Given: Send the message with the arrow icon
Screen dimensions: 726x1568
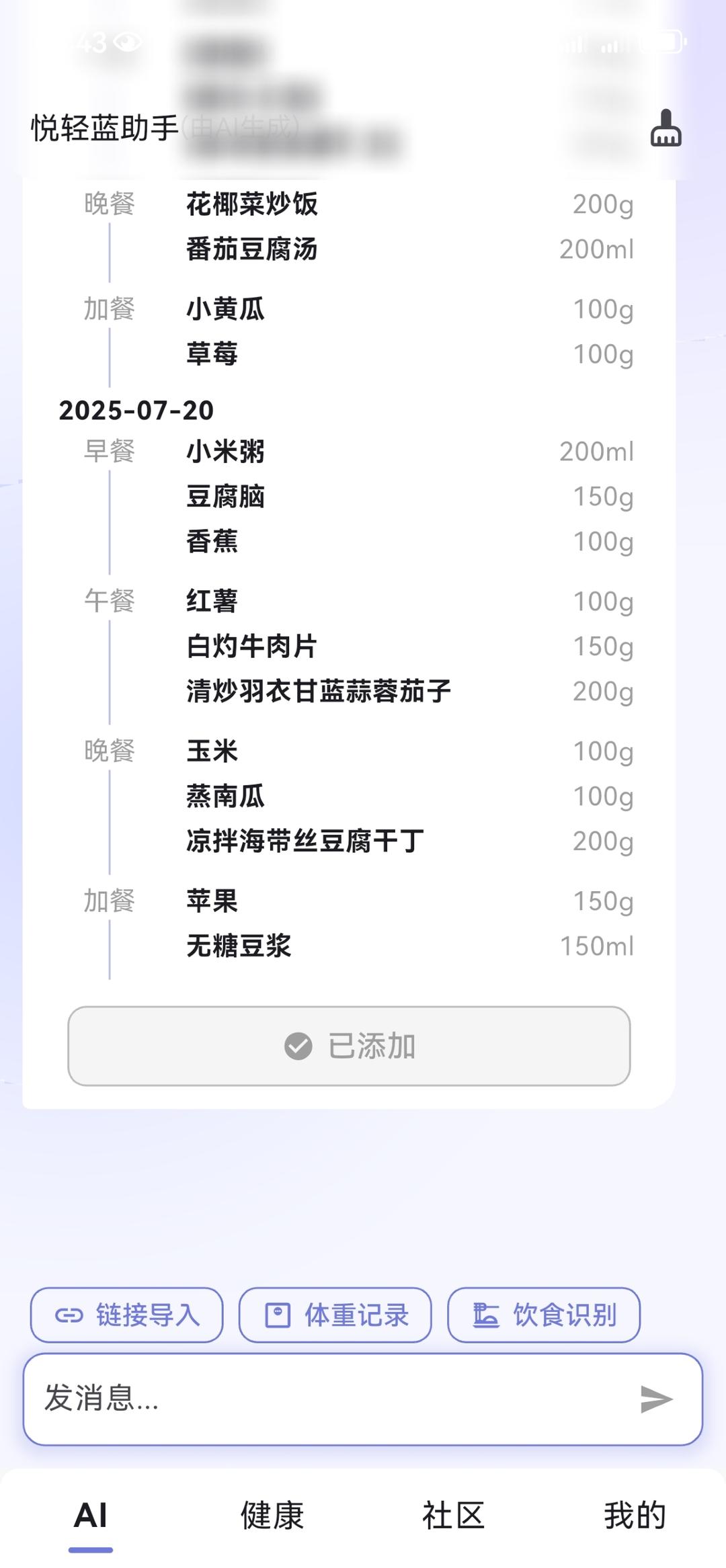Looking at the screenshot, I should [655, 1399].
